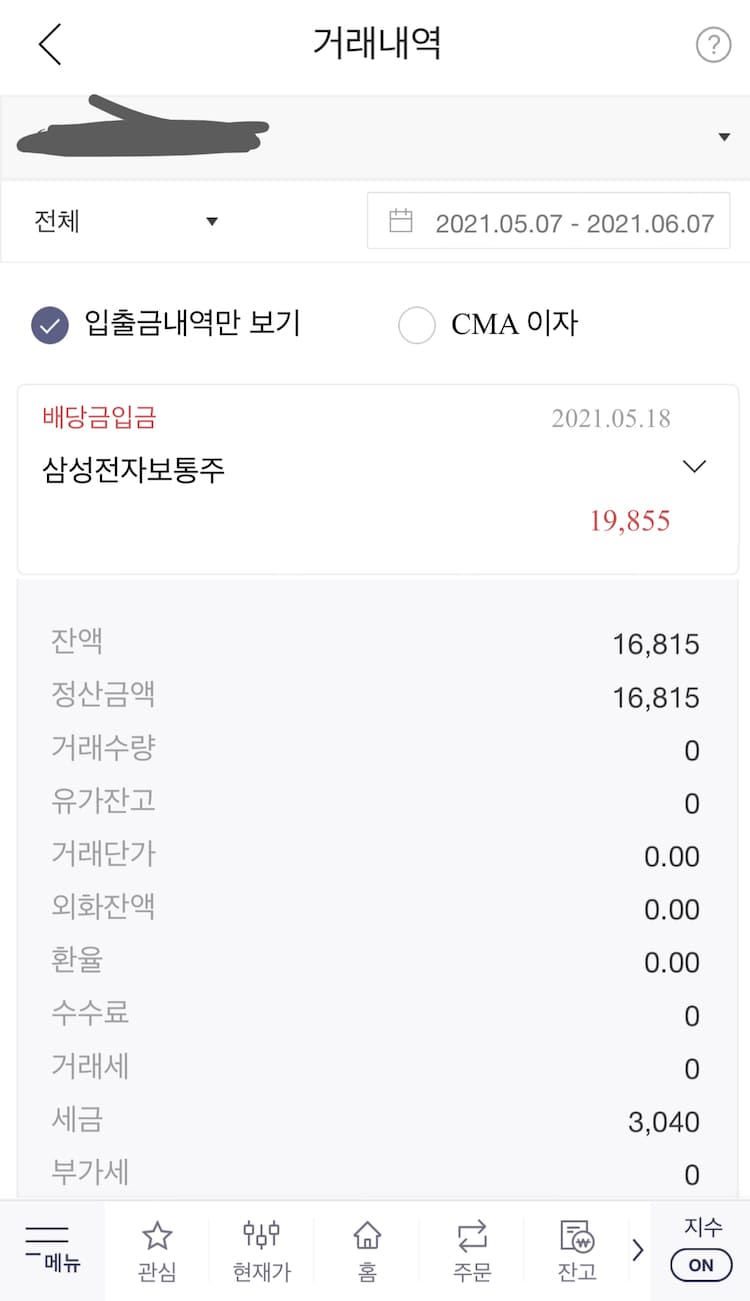Turn off the 지수 ON toggle
The height and width of the screenshot is (1301, 750).
[700, 1264]
